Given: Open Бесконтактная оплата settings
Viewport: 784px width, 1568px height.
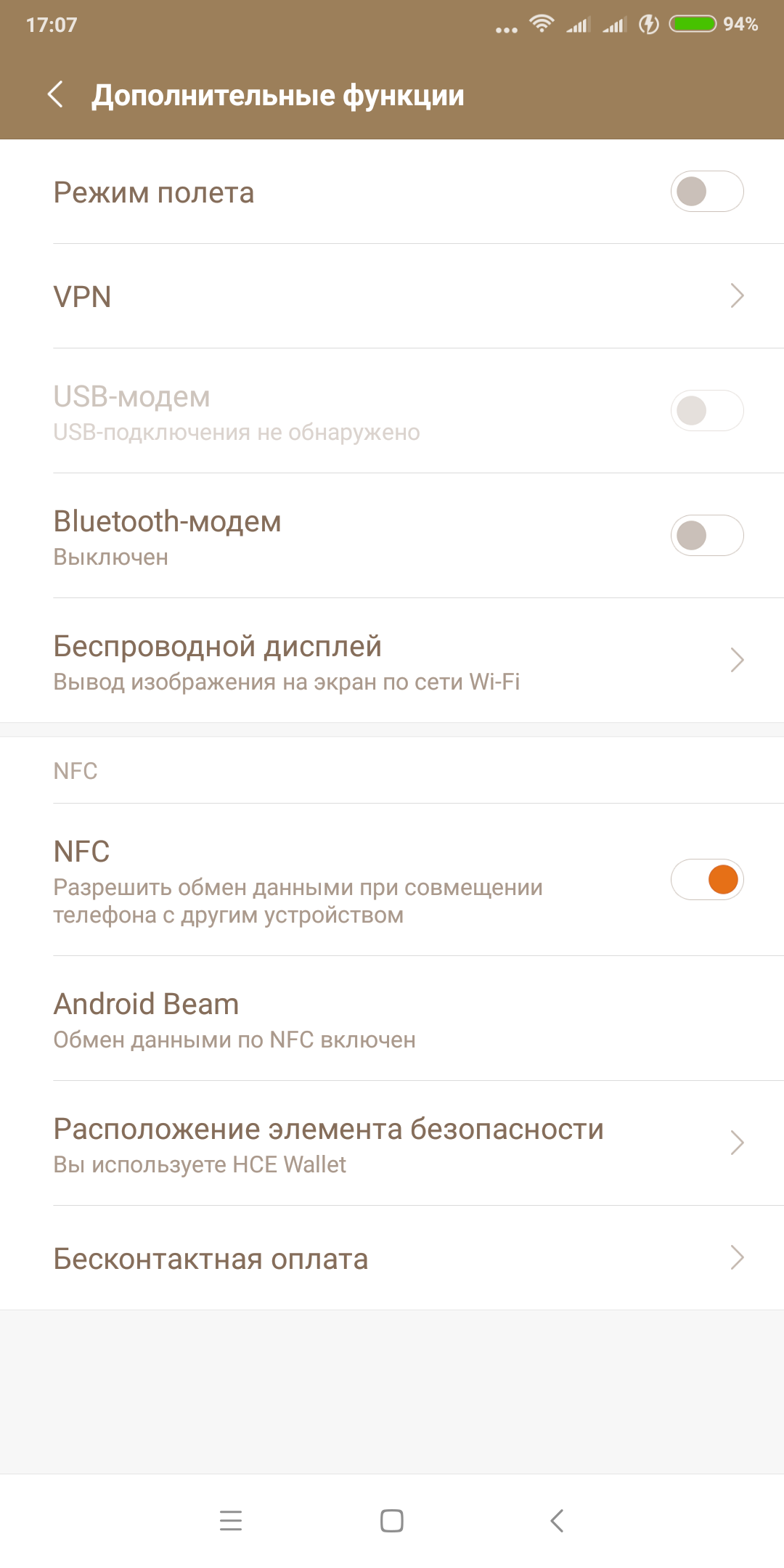Looking at the screenshot, I should coord(392,1259).
